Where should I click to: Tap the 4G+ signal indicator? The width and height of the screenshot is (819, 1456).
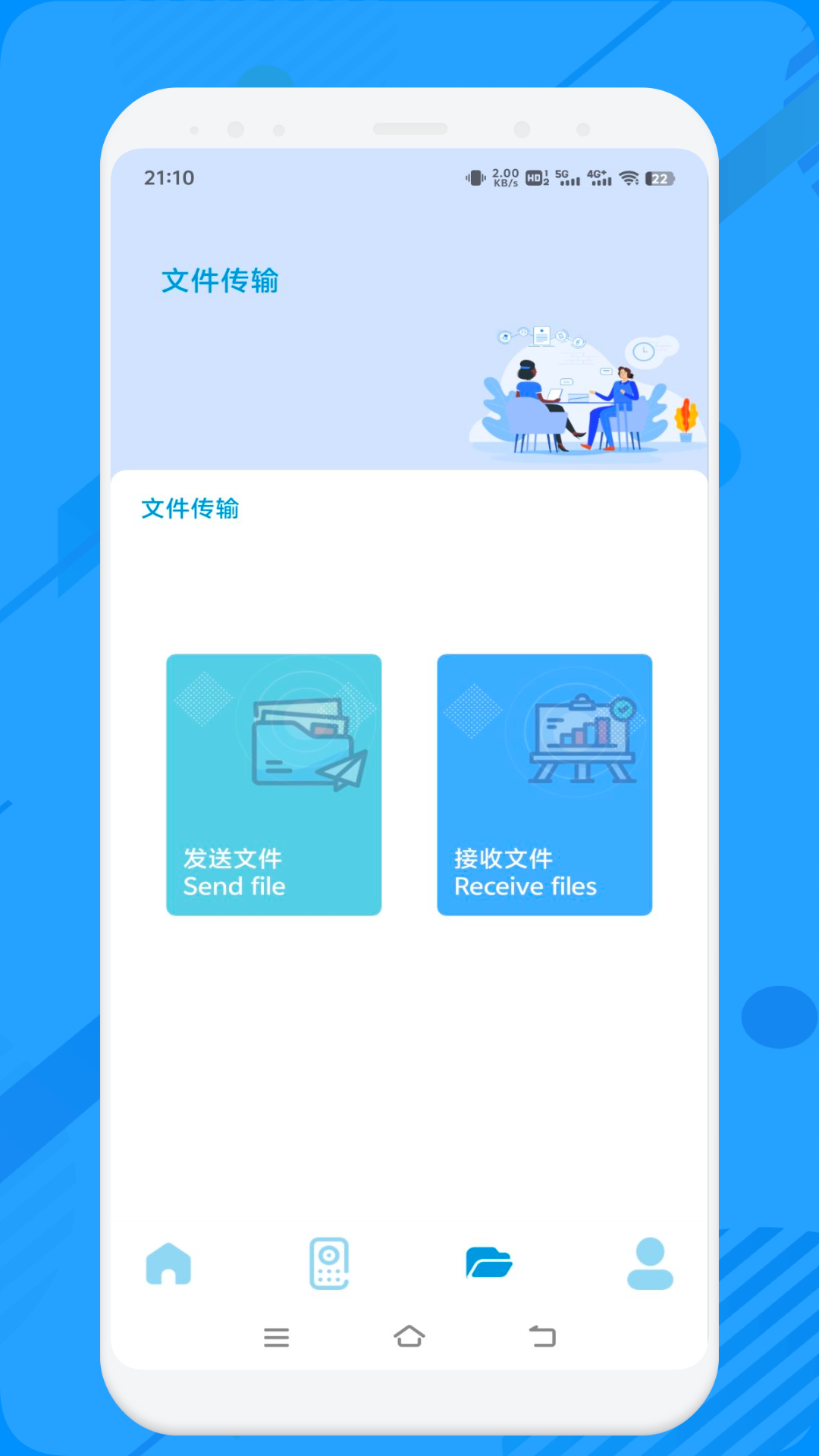click(599, 177)
